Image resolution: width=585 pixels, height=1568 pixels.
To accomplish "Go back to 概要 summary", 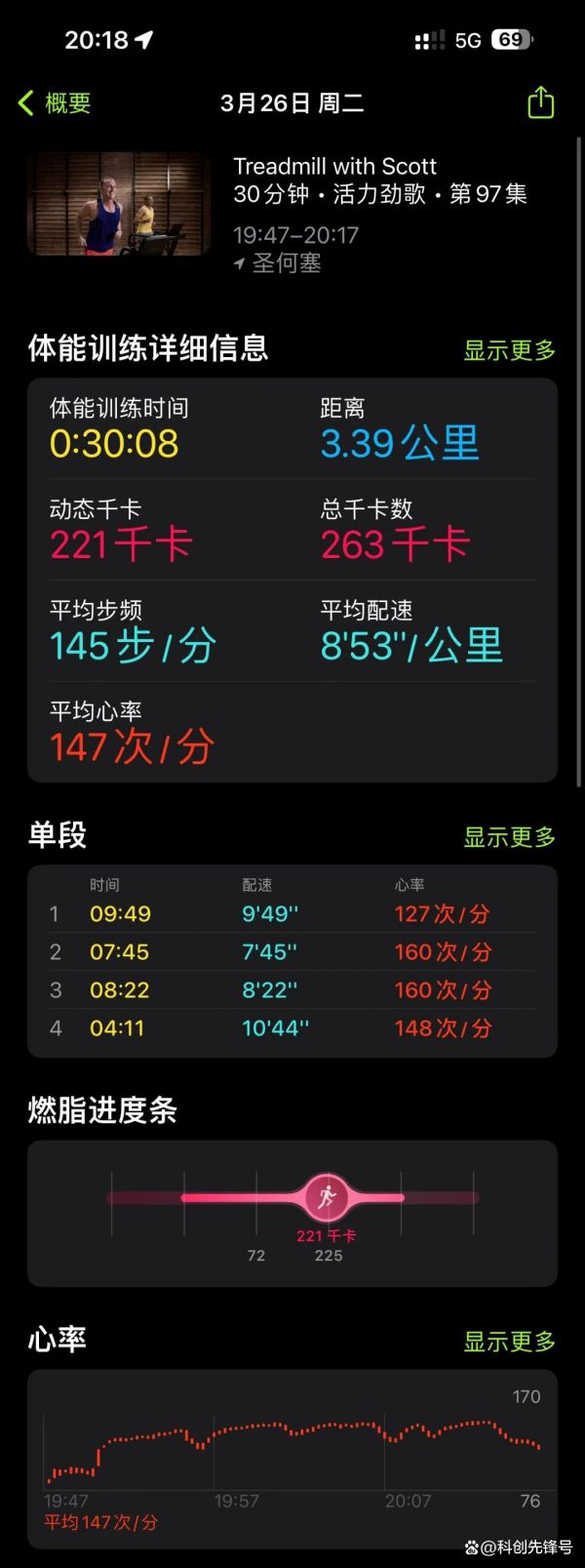I will [55, 102].
